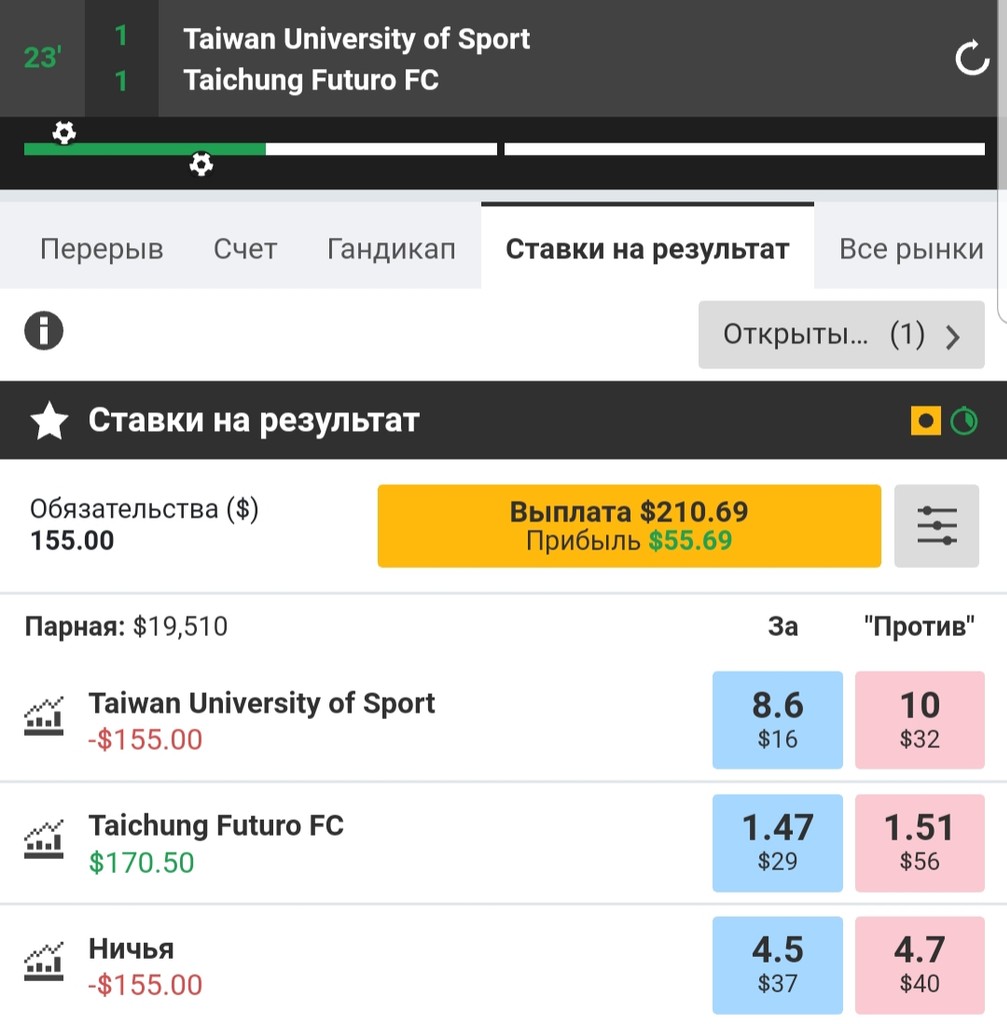This screenshot has height=1024, width=1007.
Task: Favorite the Ставки на результат market
Action: [49, 422]
